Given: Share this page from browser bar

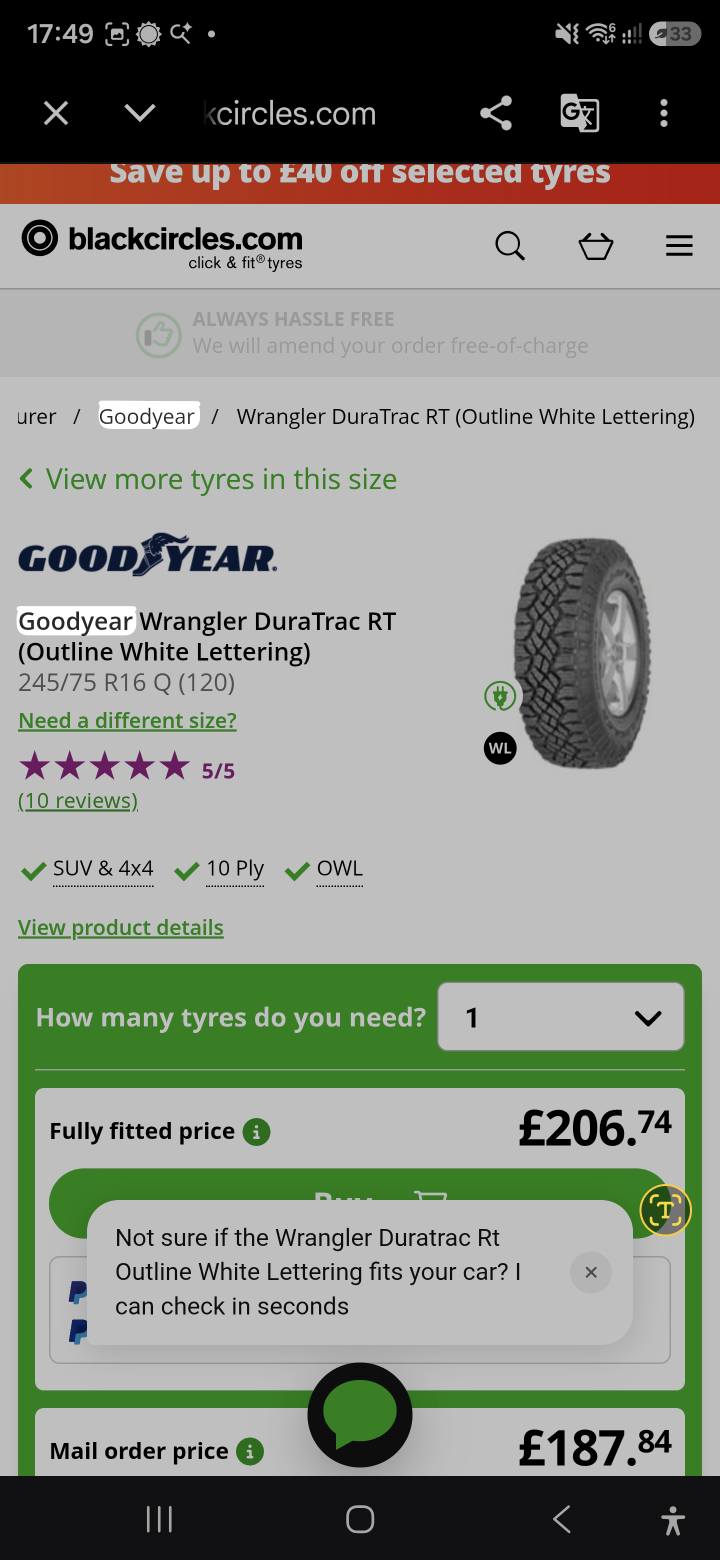Looking at the screenshot, I should [x=496, y=113].
